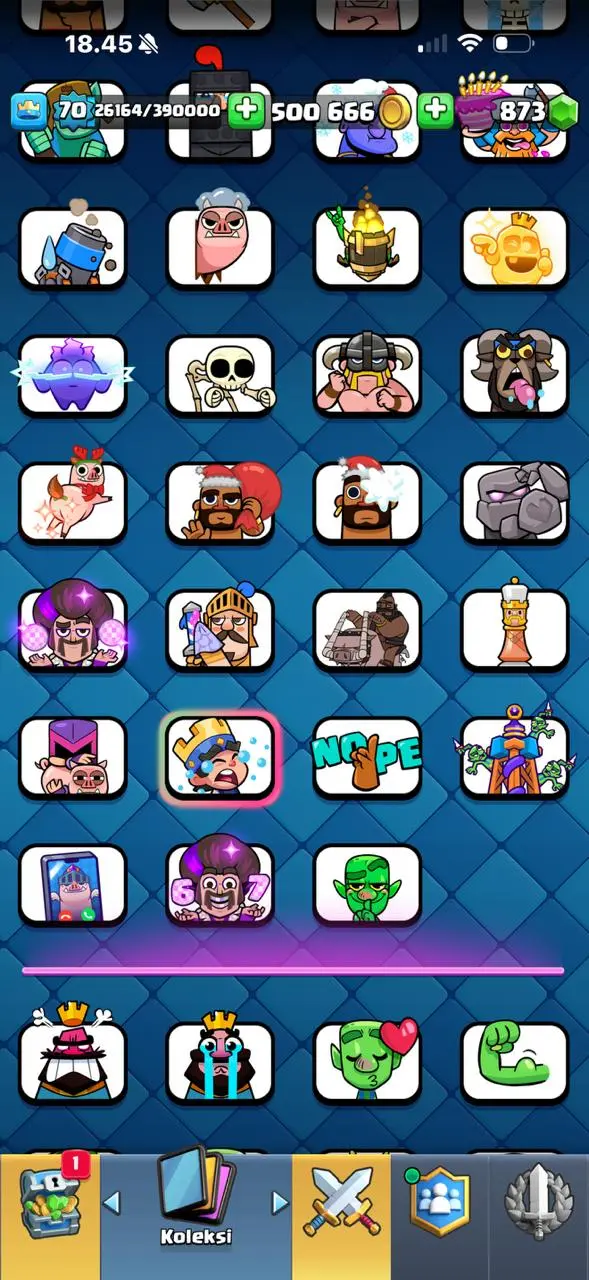
Task: Pick the flaming golden barrel emote
Action: coord(368,248)
